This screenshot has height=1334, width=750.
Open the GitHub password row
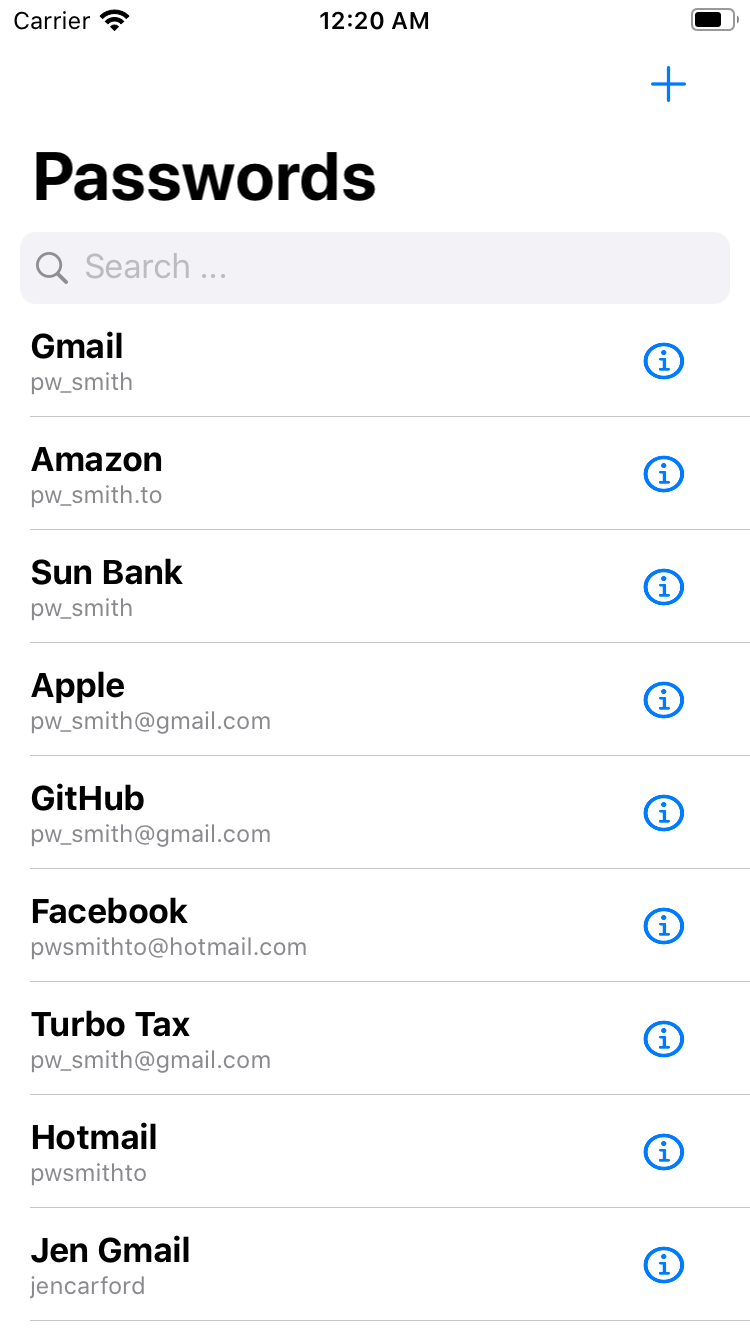coord(375,813)
